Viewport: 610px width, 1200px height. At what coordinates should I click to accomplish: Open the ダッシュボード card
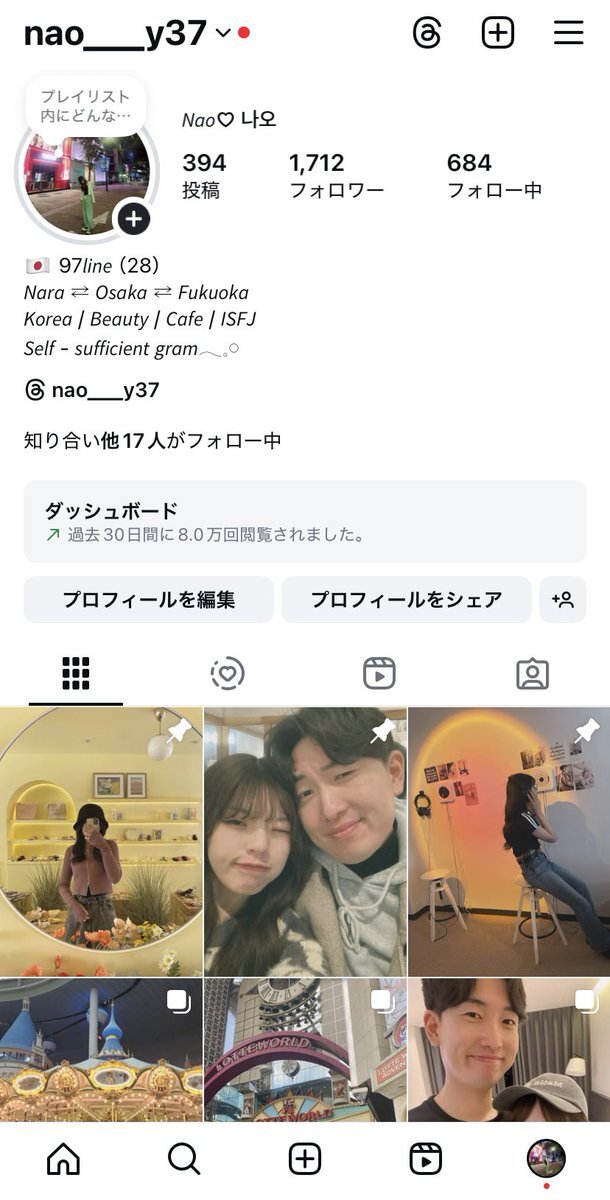305,521
